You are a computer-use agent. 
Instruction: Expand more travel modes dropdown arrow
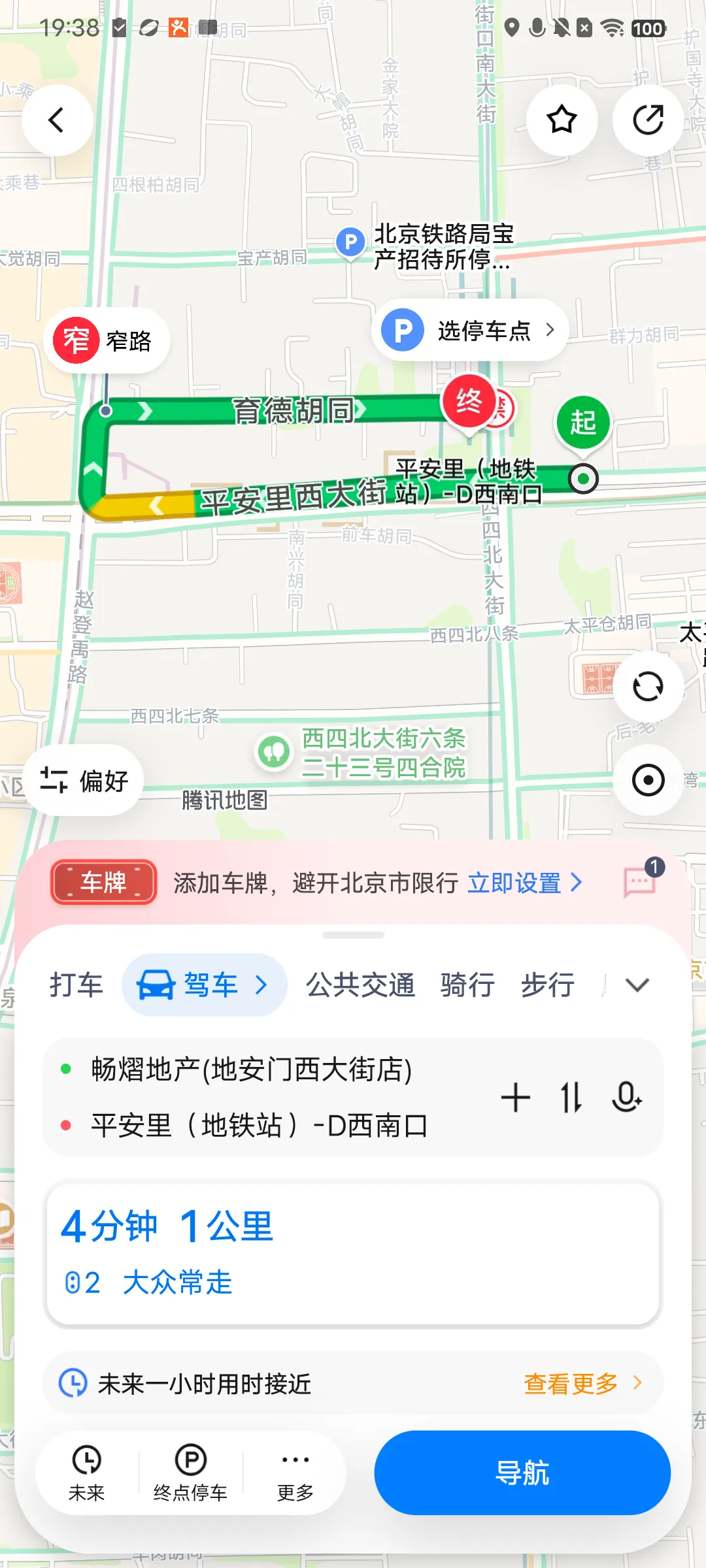point(637,985)
